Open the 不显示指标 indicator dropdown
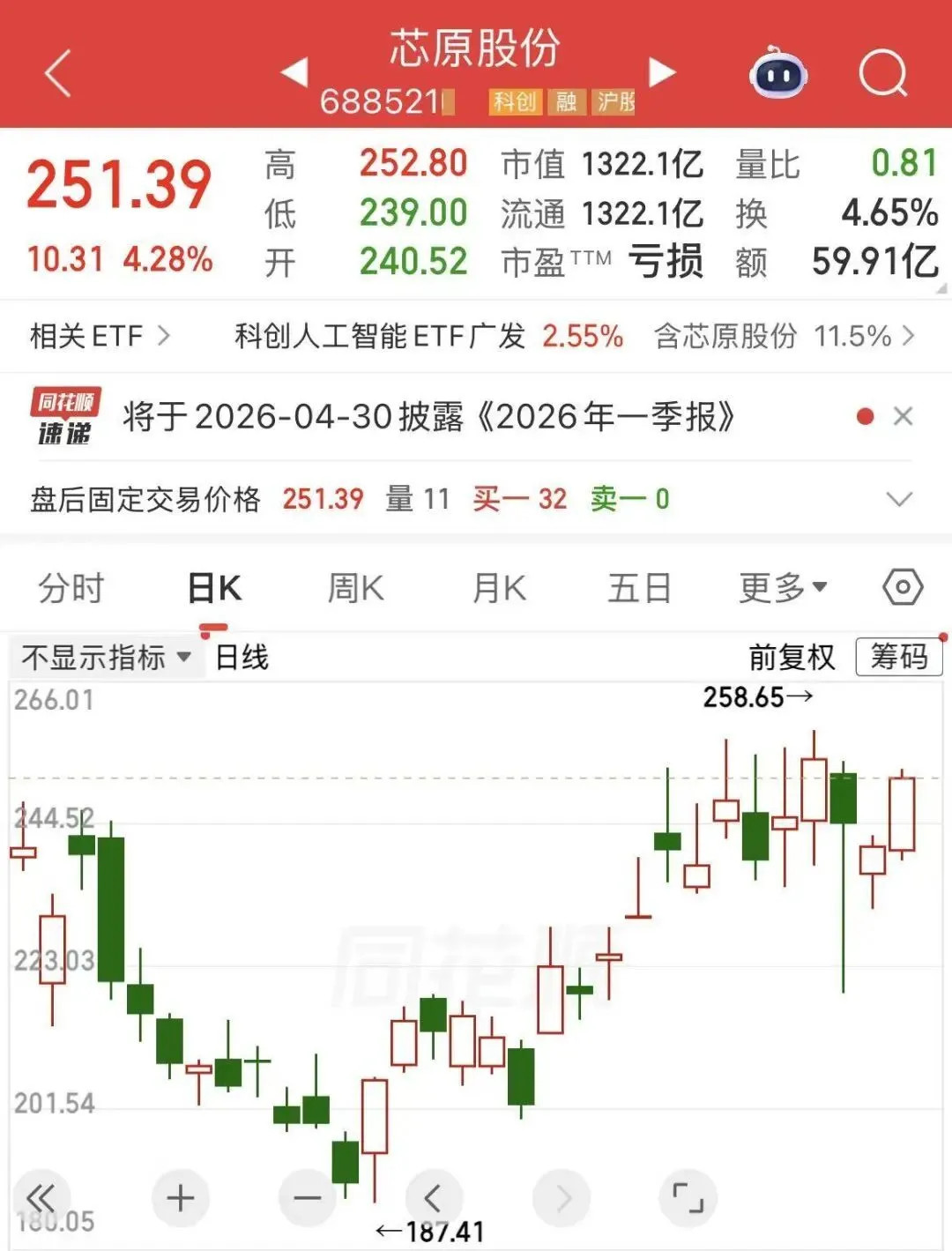Image resolution: width=952 pixels, height=1251 pixels. point(106,658)
